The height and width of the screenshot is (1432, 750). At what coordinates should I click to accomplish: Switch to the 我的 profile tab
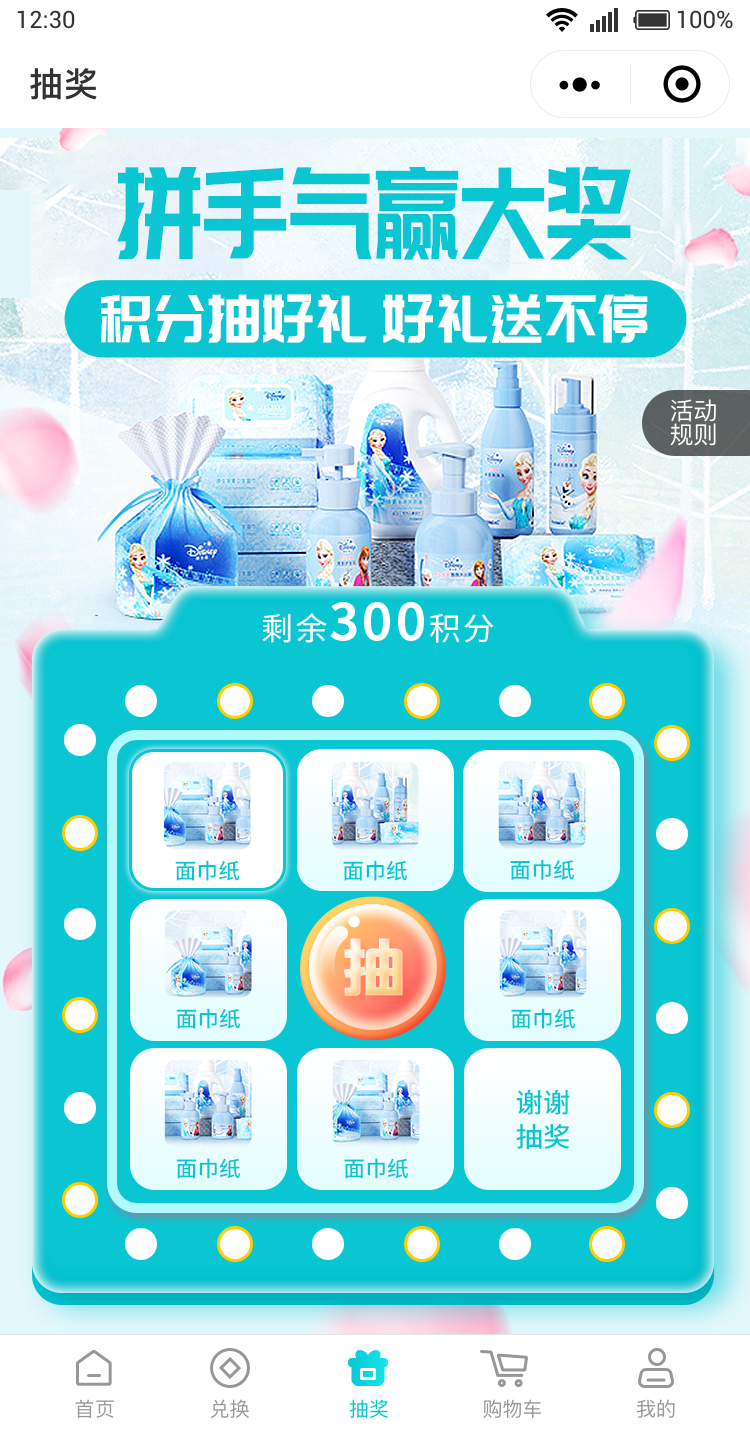point(656,1383)
